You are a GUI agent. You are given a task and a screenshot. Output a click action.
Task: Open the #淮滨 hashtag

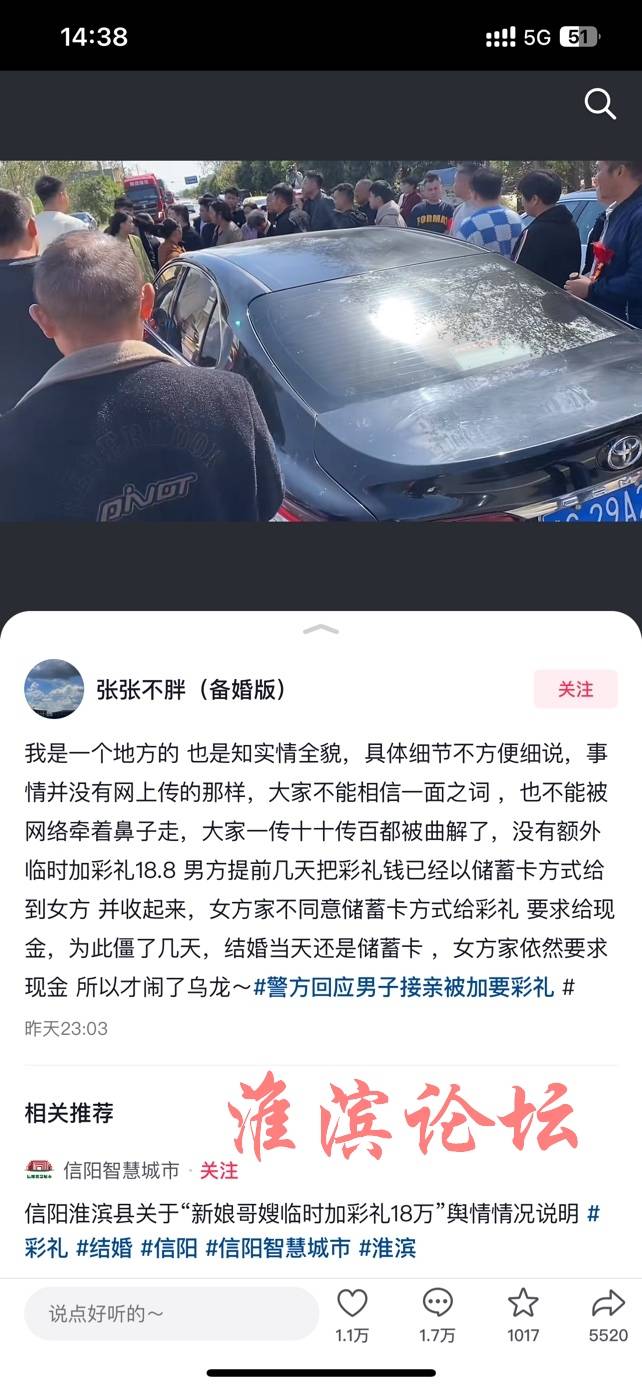tap(387, 1247)
